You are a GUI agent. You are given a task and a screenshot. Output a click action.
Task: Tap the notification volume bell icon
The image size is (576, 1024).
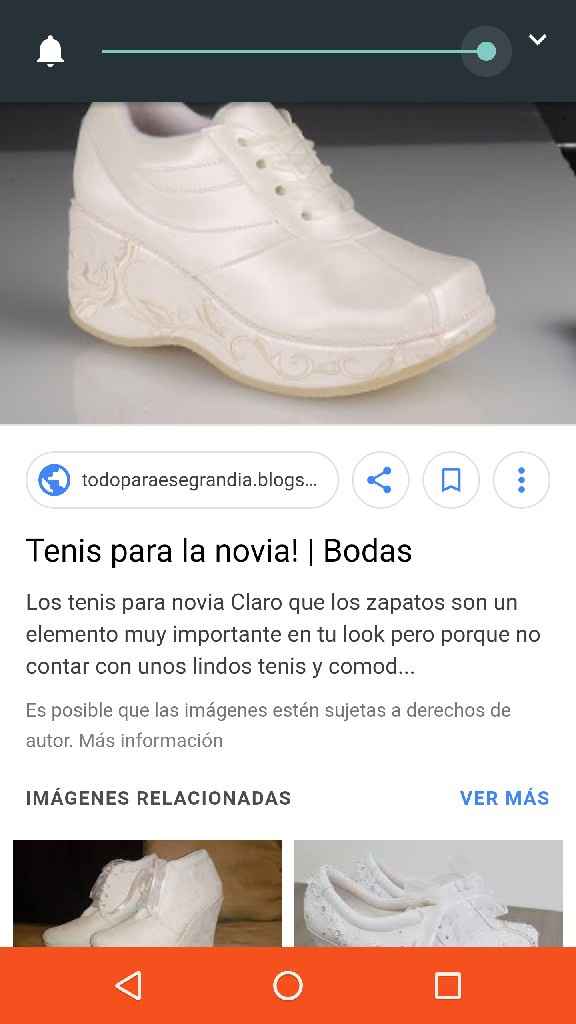[x=50, y=51]
